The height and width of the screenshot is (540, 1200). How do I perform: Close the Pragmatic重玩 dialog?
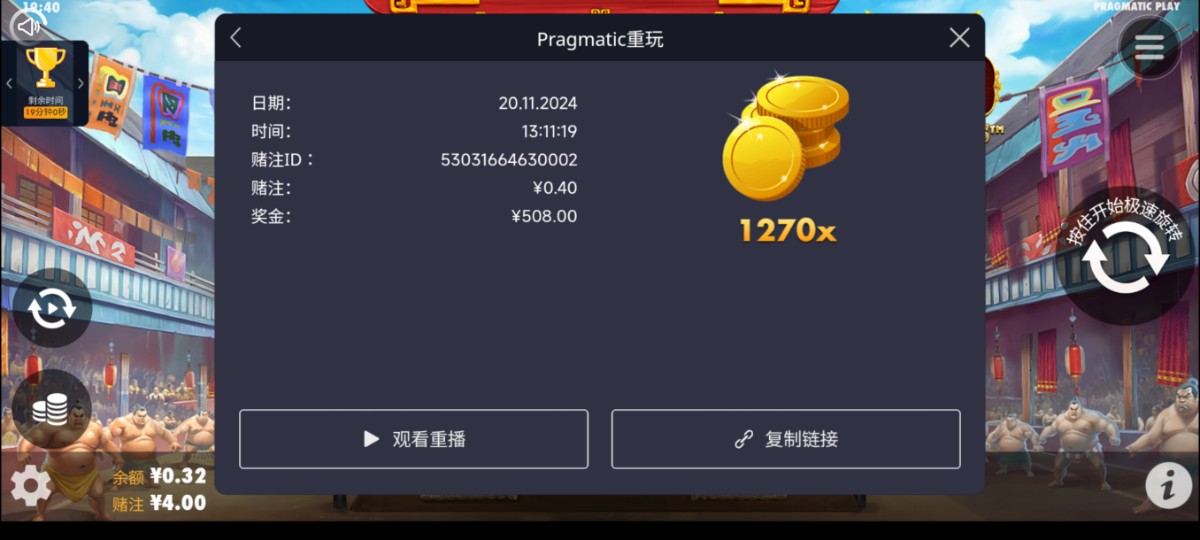click(959, 38)
